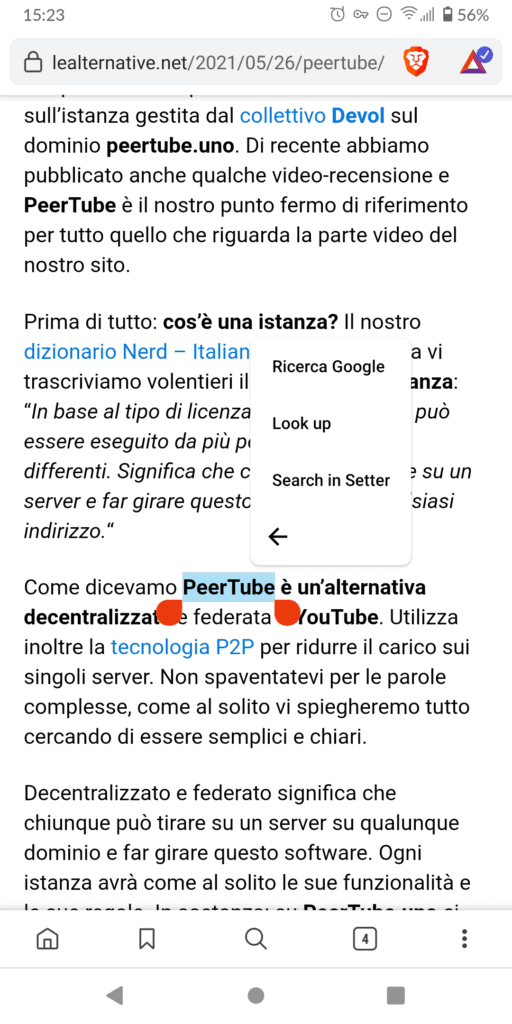Select Ricerca Google in the context menu
This screenshot has width=512, height=1024.
330,366
